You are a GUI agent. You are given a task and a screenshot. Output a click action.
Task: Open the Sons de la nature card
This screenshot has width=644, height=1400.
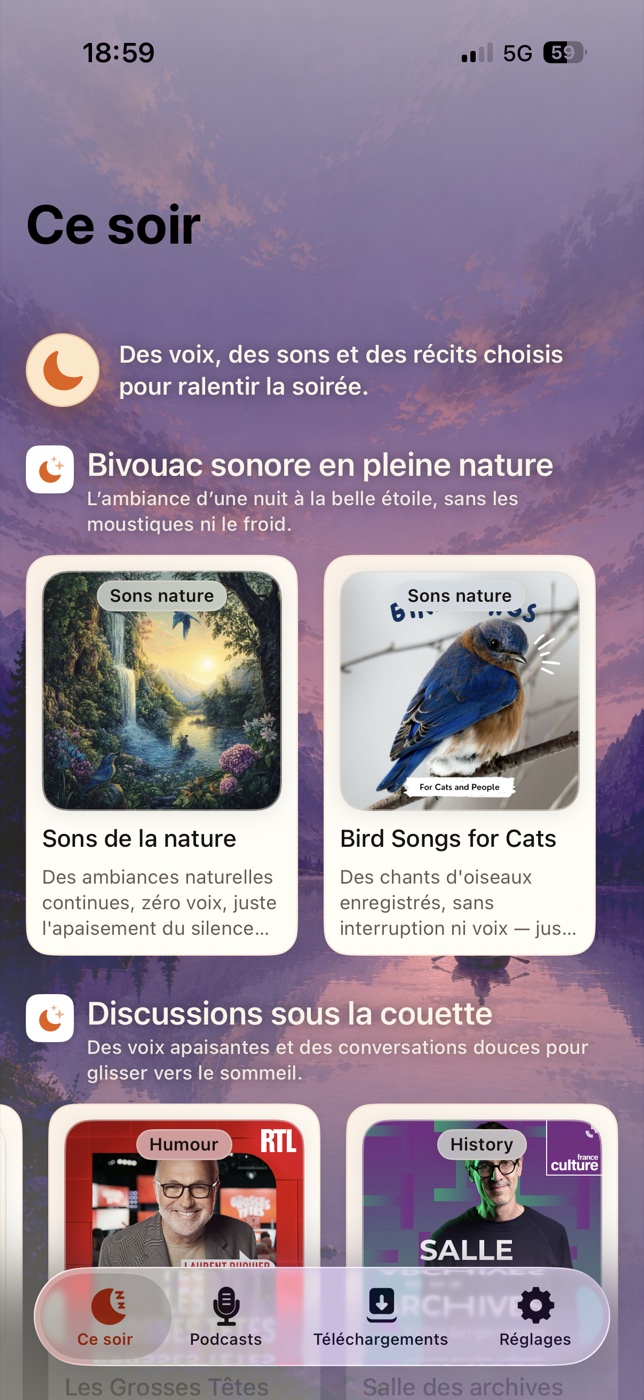162,755
